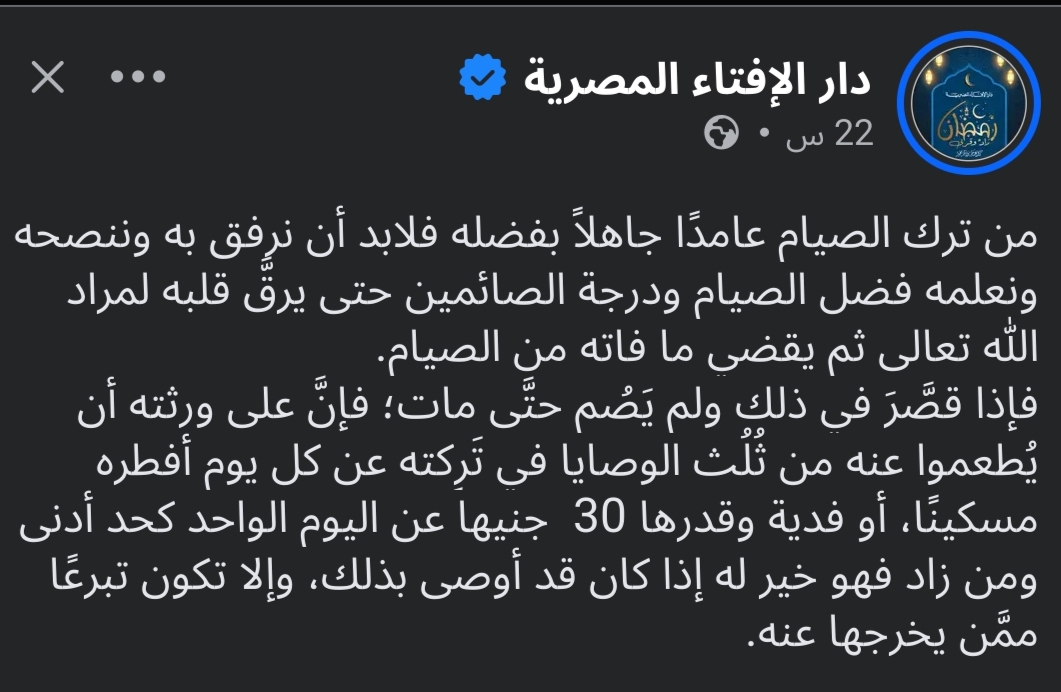Open the دار الإفتاء المصرية page name
1061x692 pixels.
point(697,79)
